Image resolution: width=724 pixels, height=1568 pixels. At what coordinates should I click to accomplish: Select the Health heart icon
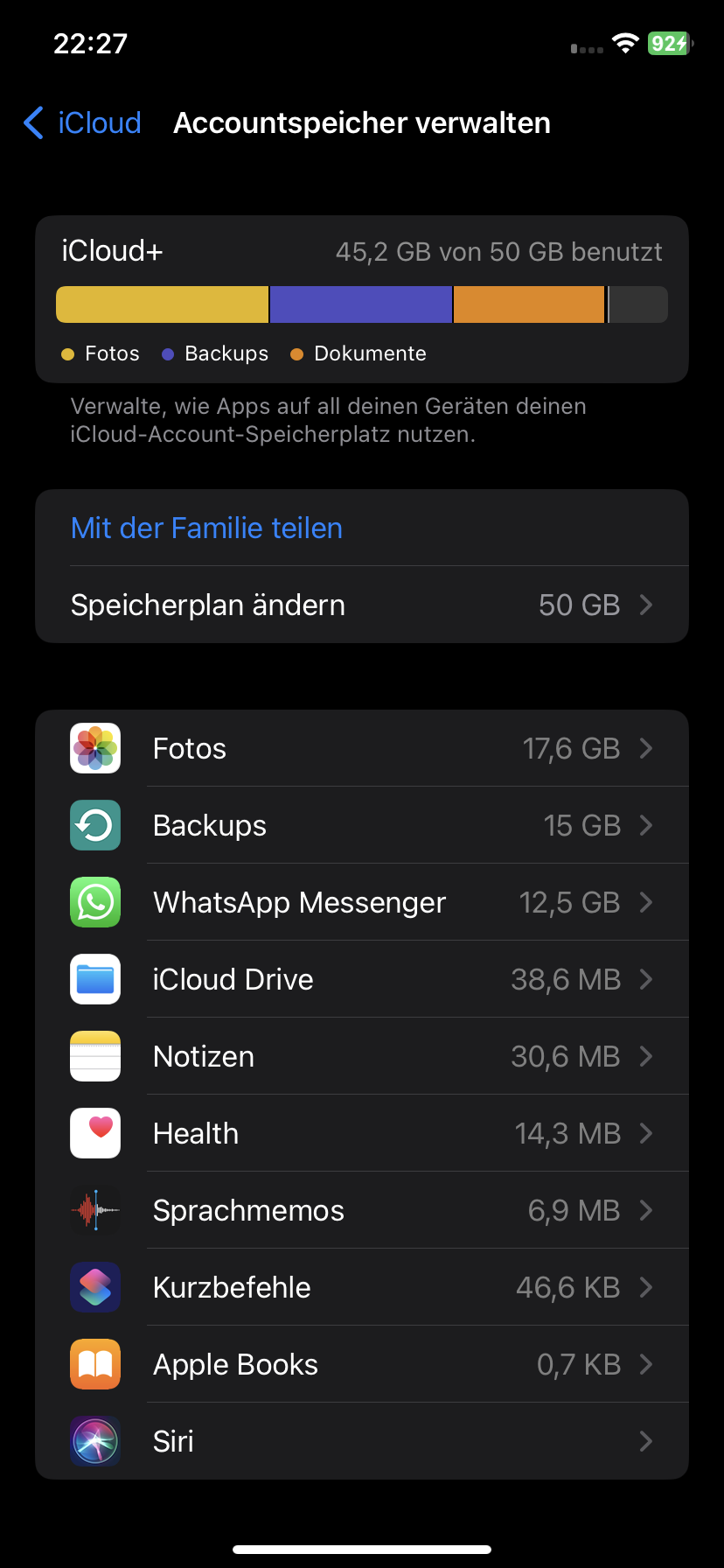[x=94, y=1133]
